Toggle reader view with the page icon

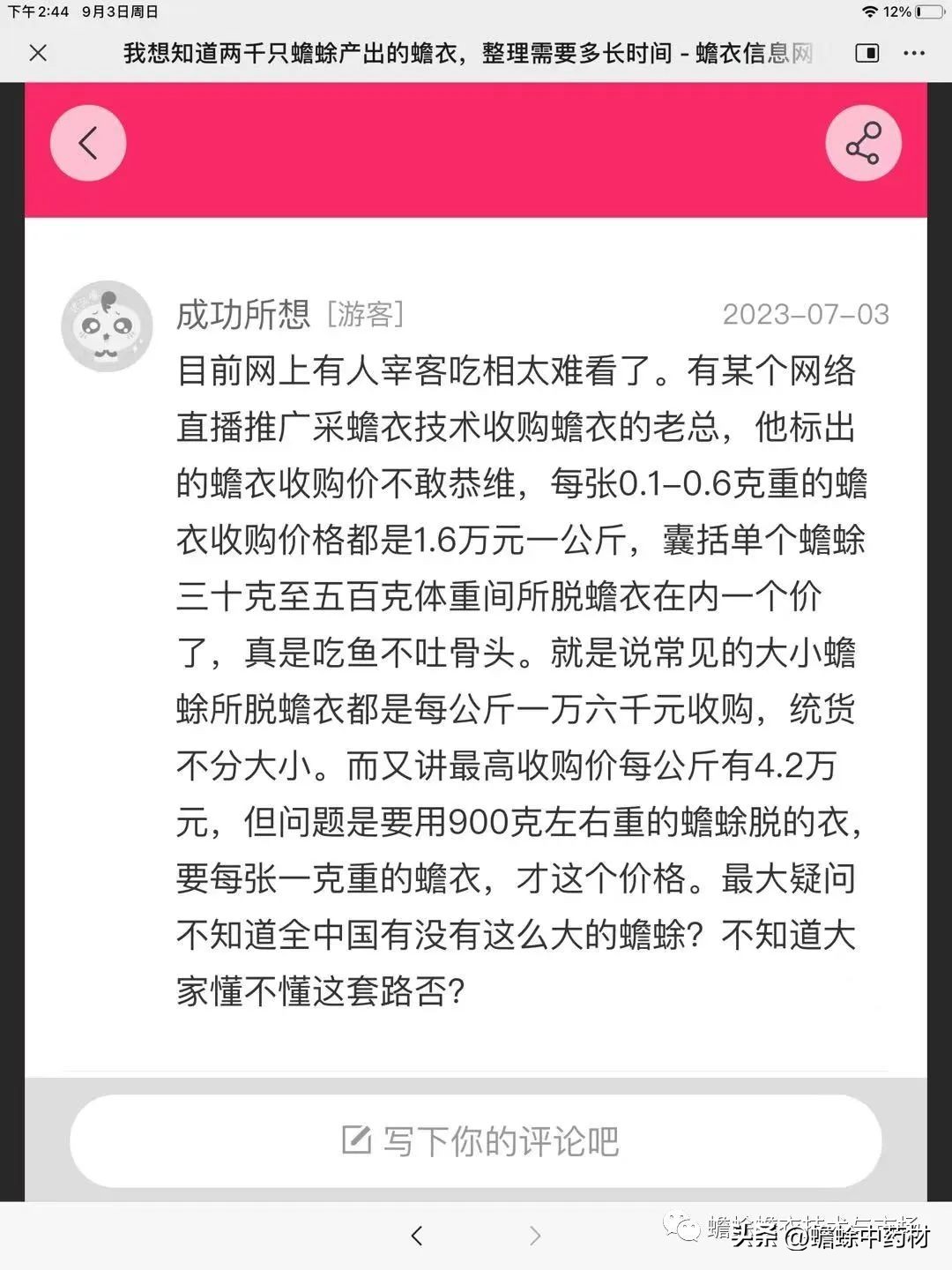(866, 54)
